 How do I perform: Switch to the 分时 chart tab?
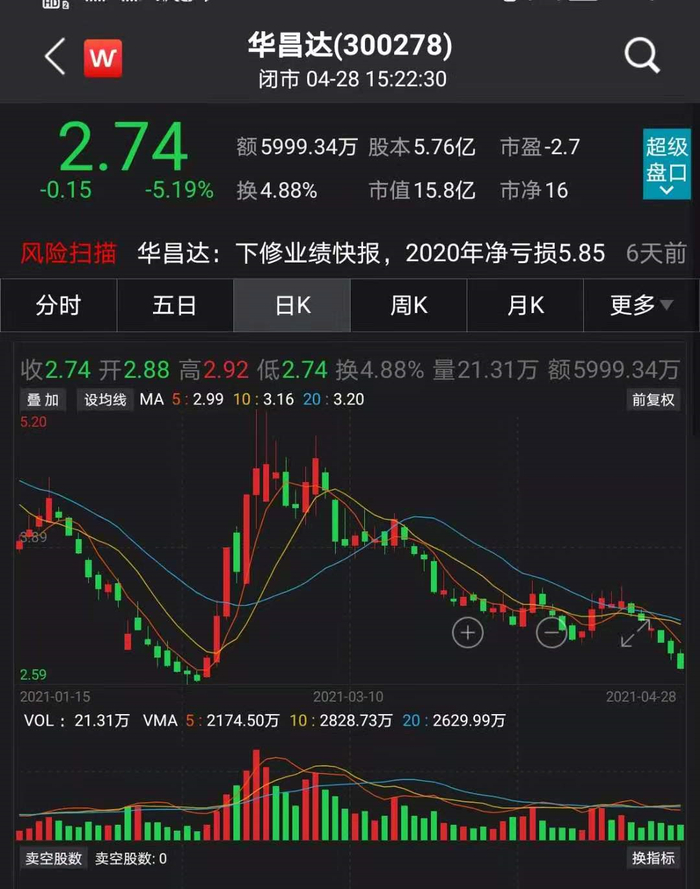coord(58,305)
